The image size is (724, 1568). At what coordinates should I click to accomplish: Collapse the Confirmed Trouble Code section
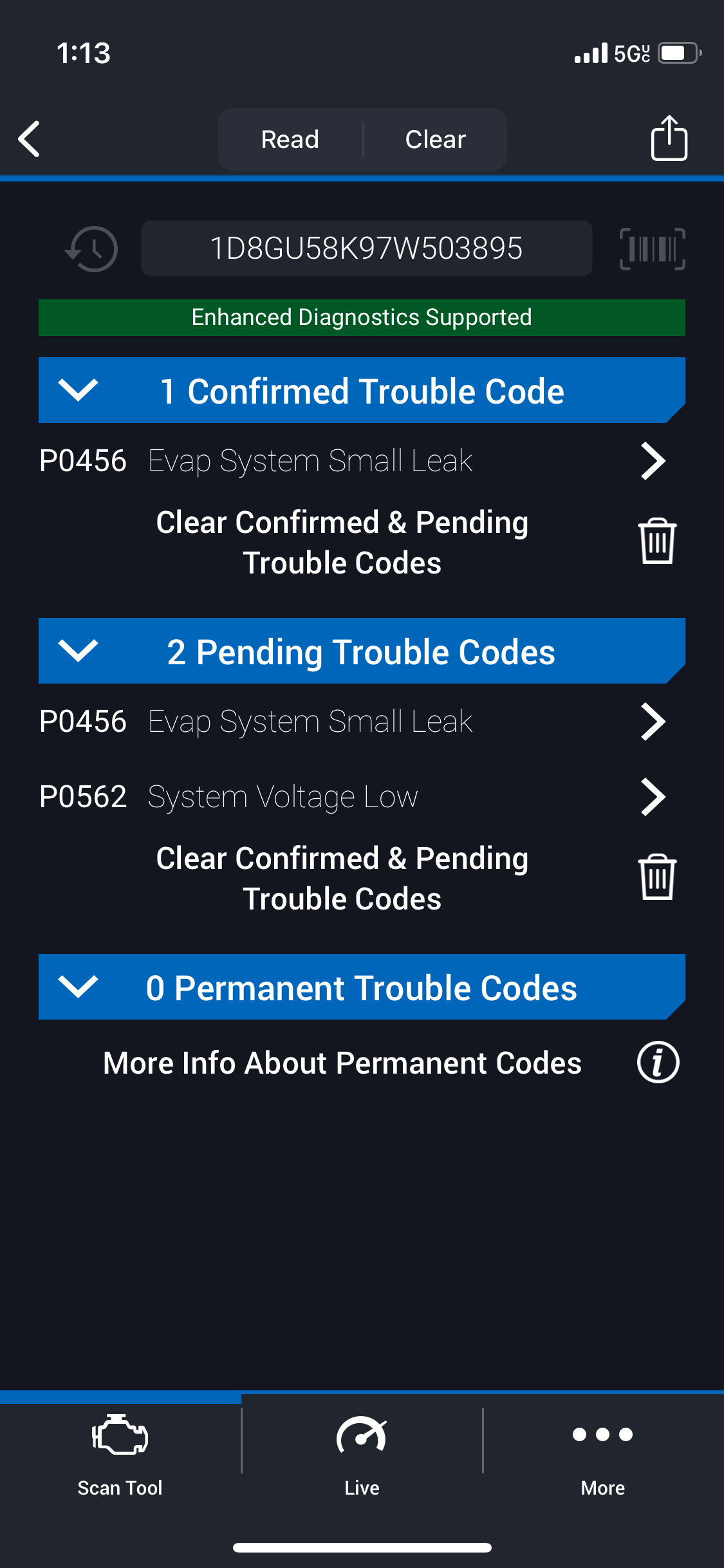click(x=78, y=390)
